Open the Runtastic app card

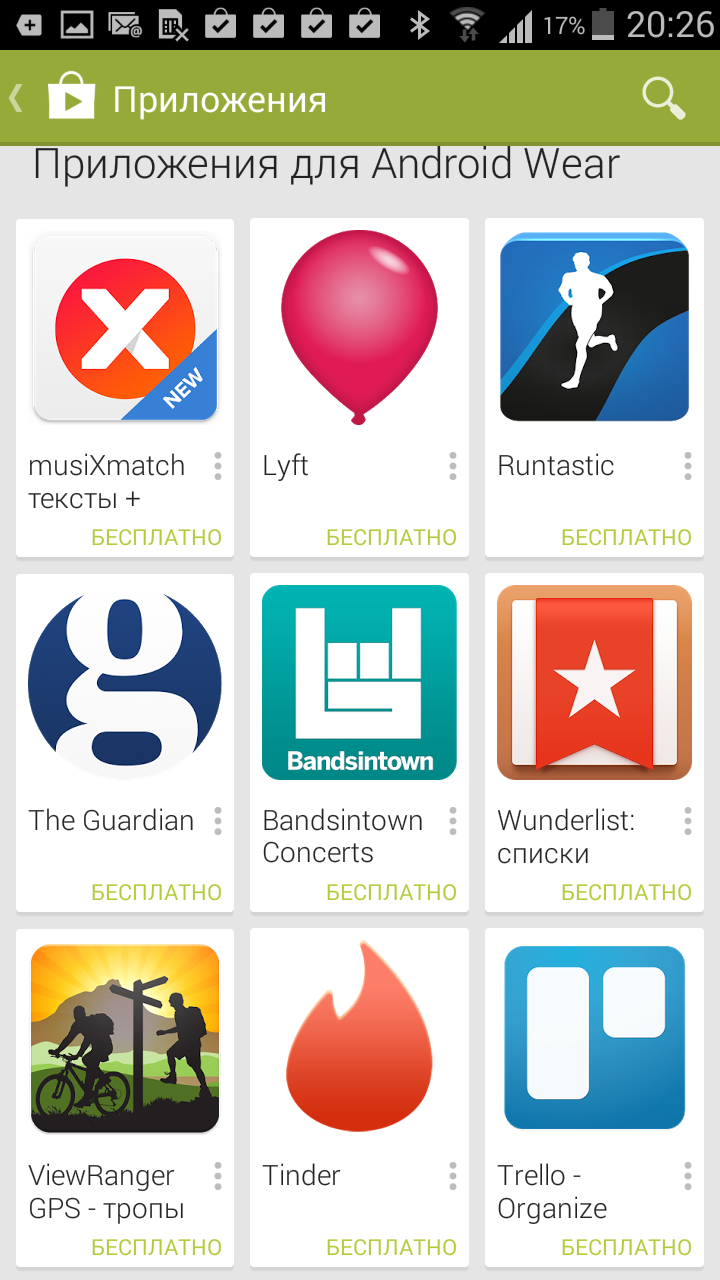(594, 328)
